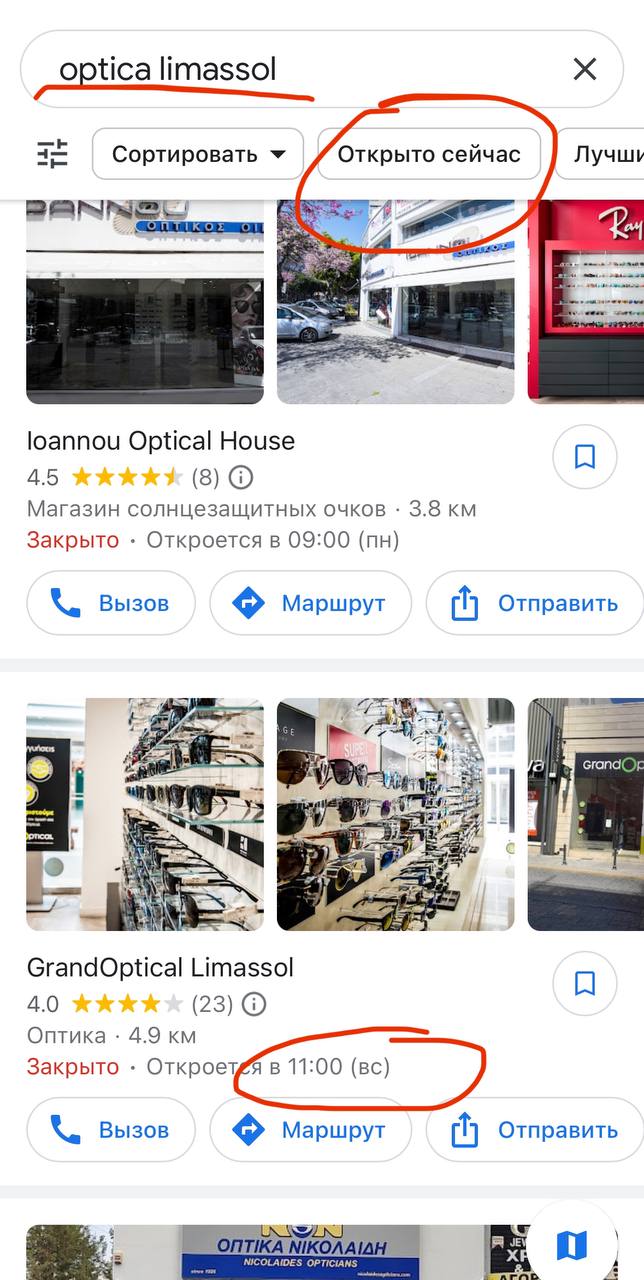
Task: Open the Ioannou Optical House listing
Action: [x=161, y=441]
